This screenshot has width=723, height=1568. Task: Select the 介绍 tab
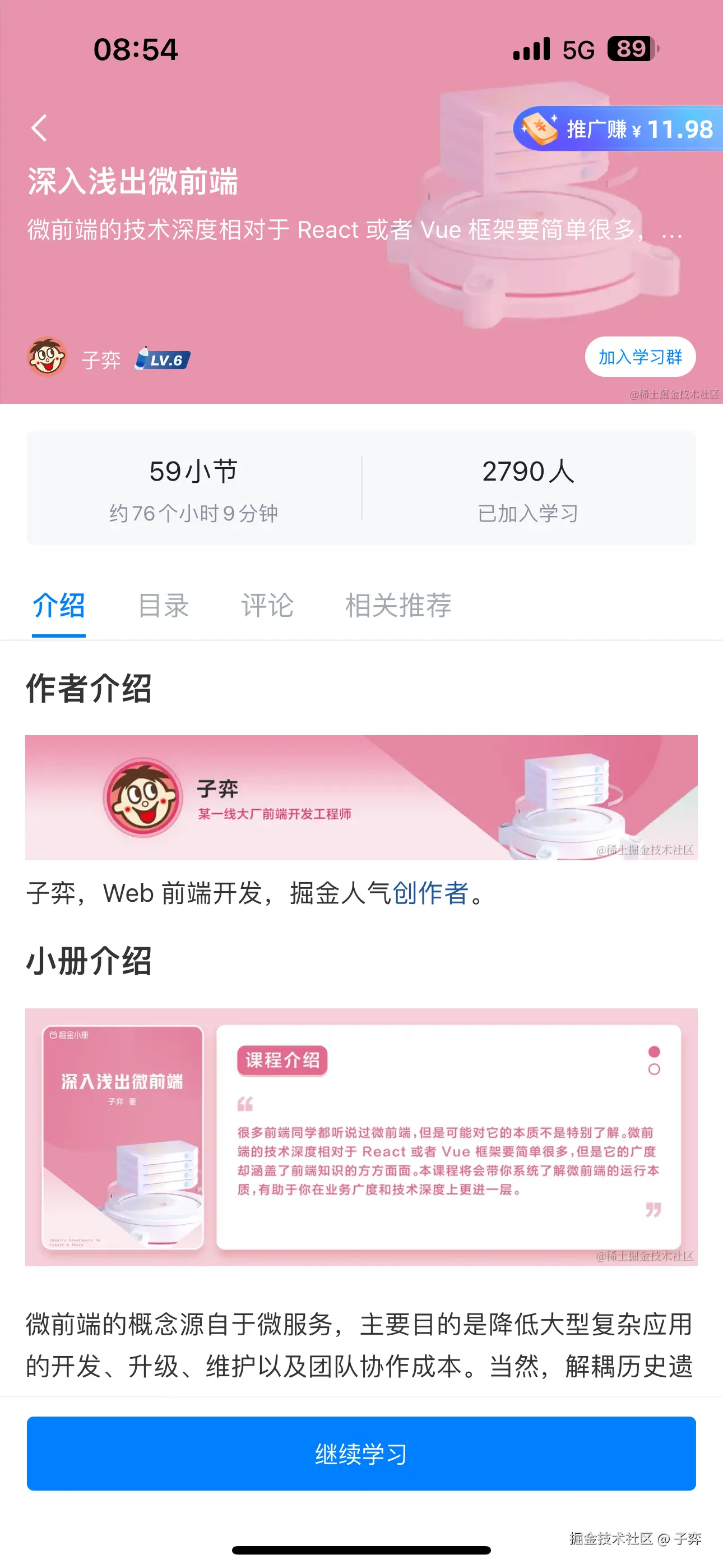(x=58, y=606)
